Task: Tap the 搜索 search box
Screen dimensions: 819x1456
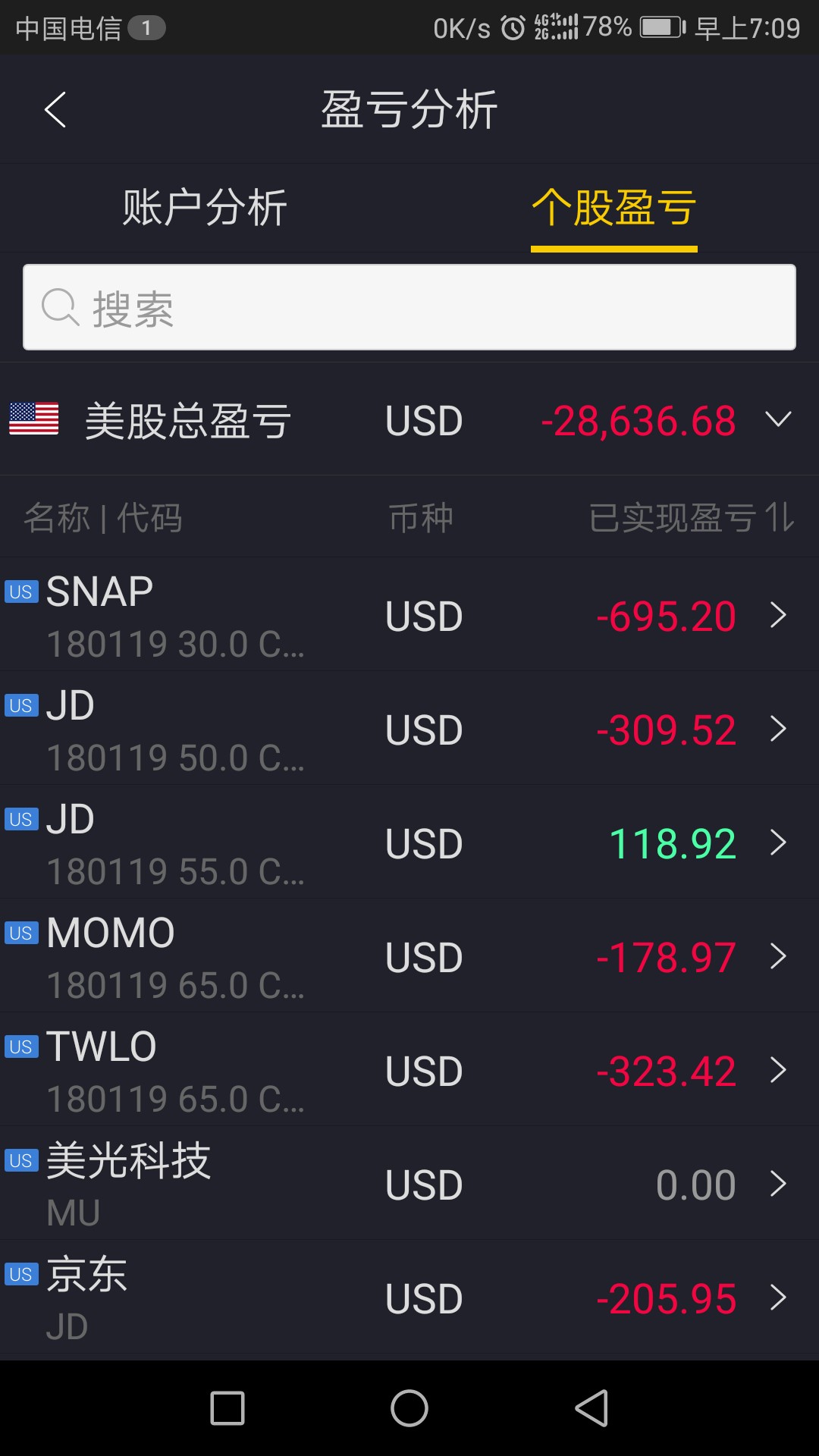Action: 409,308
